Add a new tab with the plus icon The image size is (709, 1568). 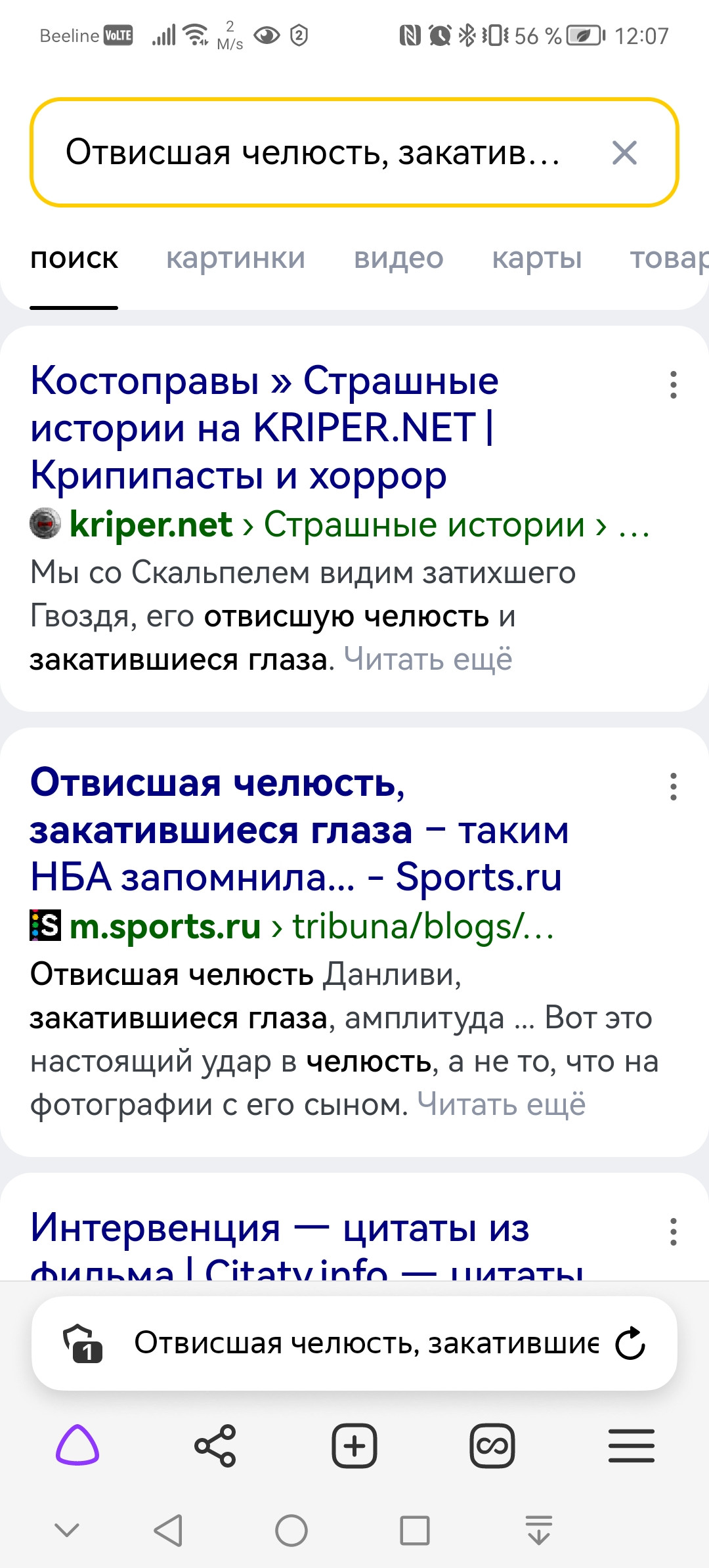click(354, 1445)
